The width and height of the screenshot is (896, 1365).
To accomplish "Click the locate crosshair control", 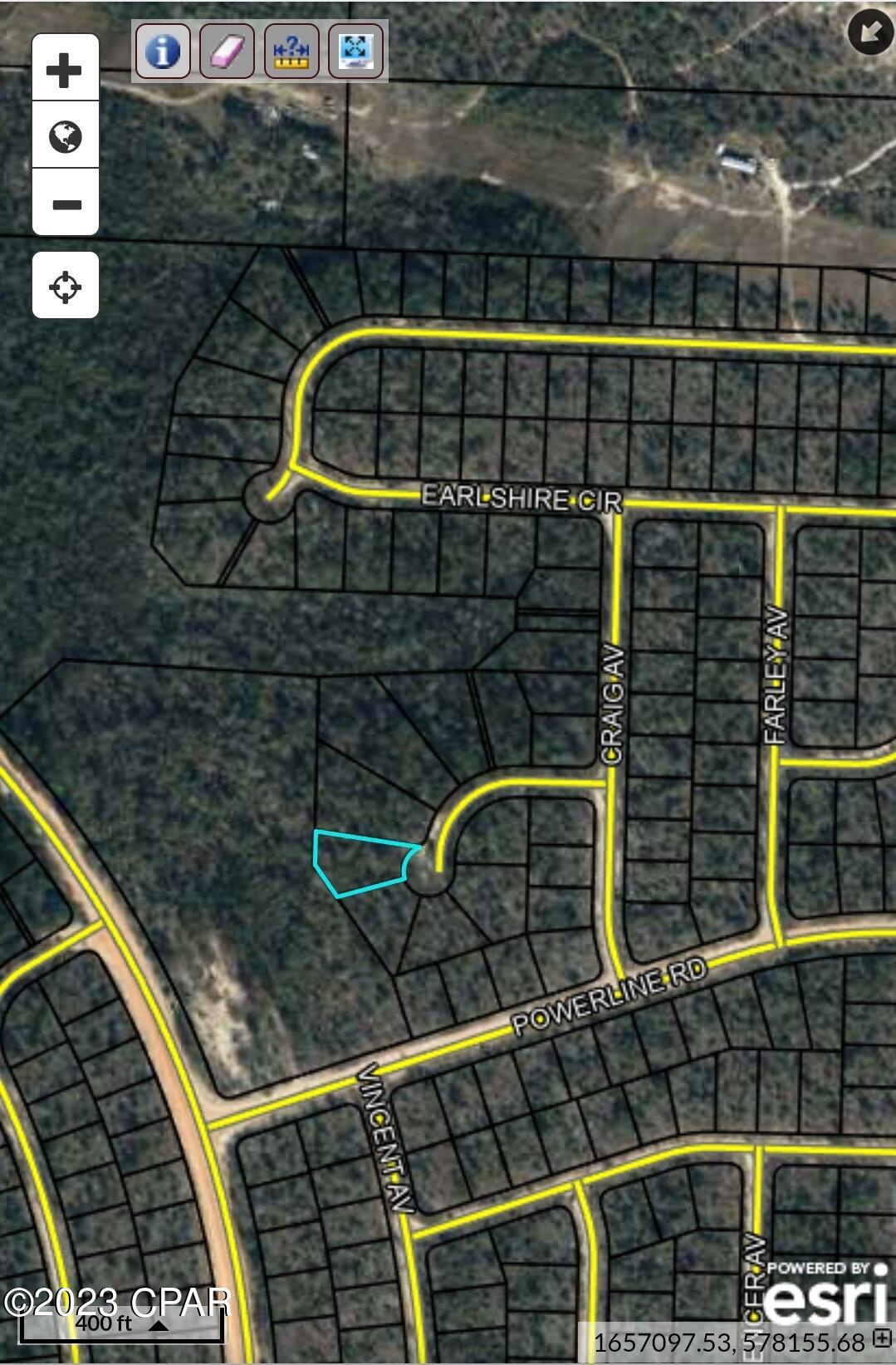I will tap(66, 286).
